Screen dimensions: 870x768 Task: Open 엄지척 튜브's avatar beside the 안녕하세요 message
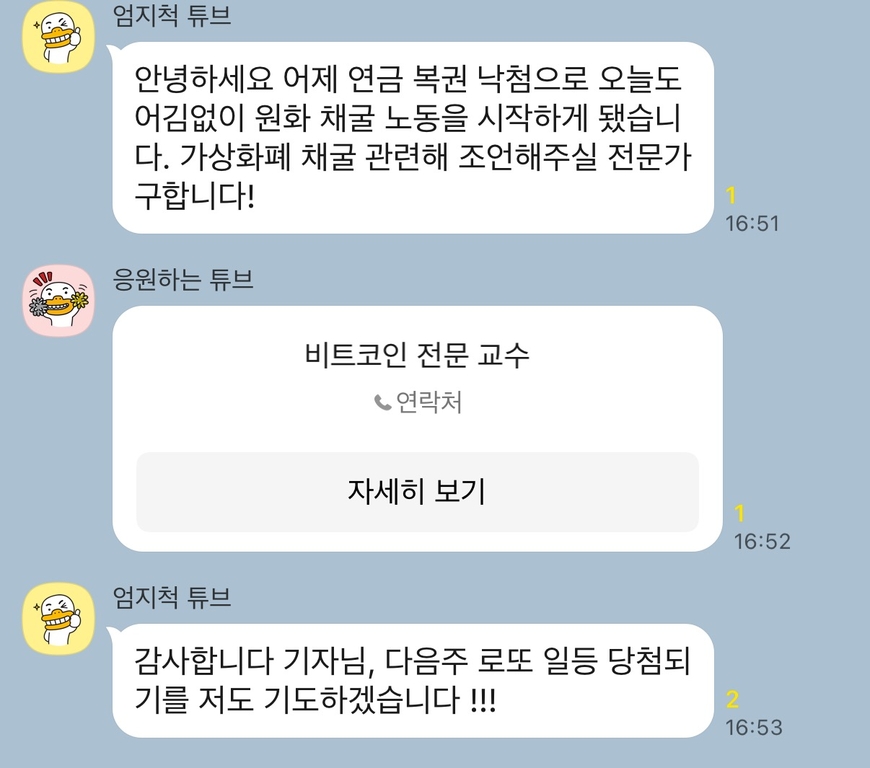pyautogui.click(x=59, y=37)
